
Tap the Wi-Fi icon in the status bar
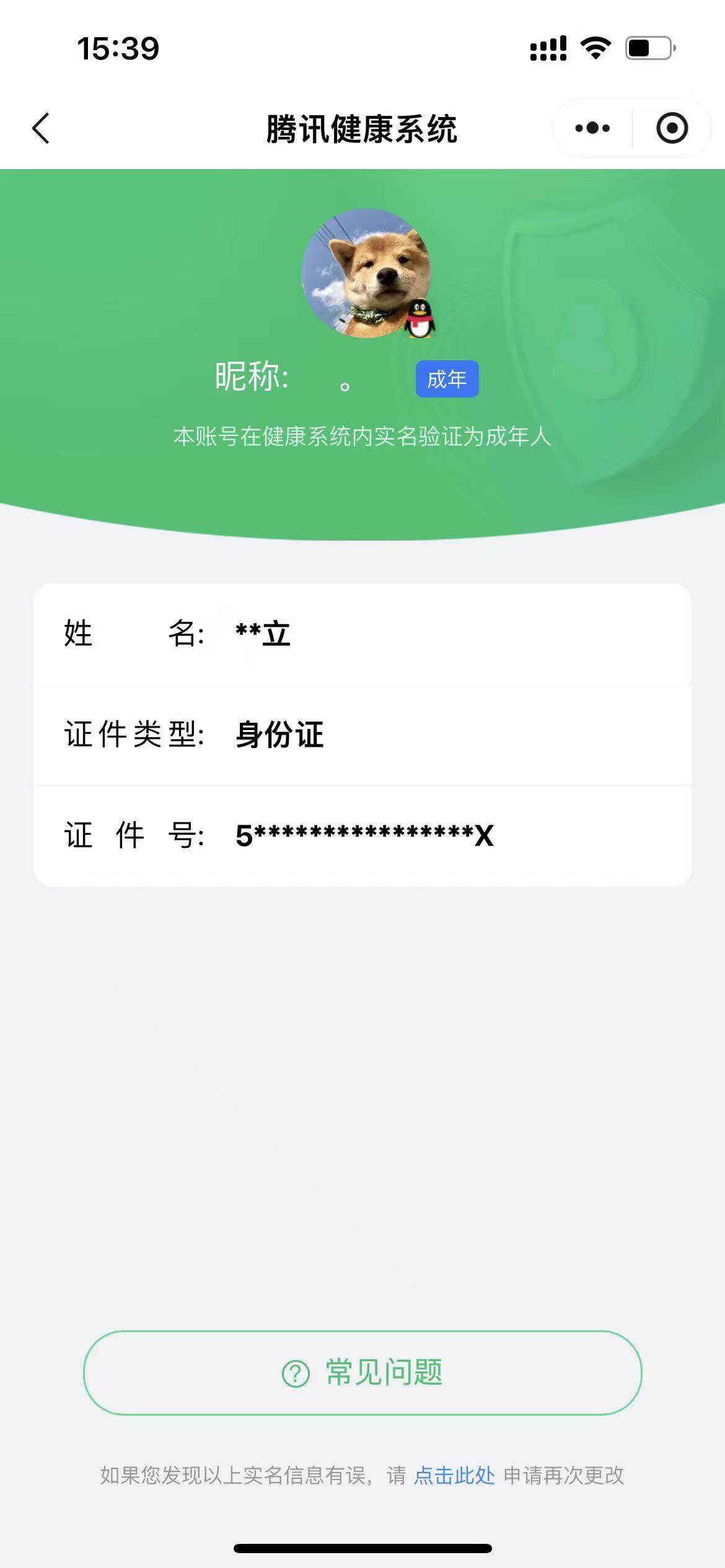pos(596,48)
